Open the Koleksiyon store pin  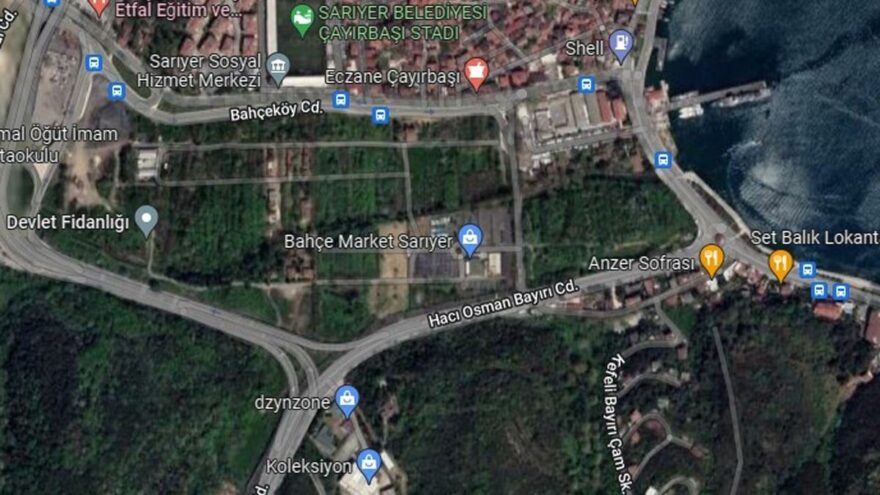369,462
